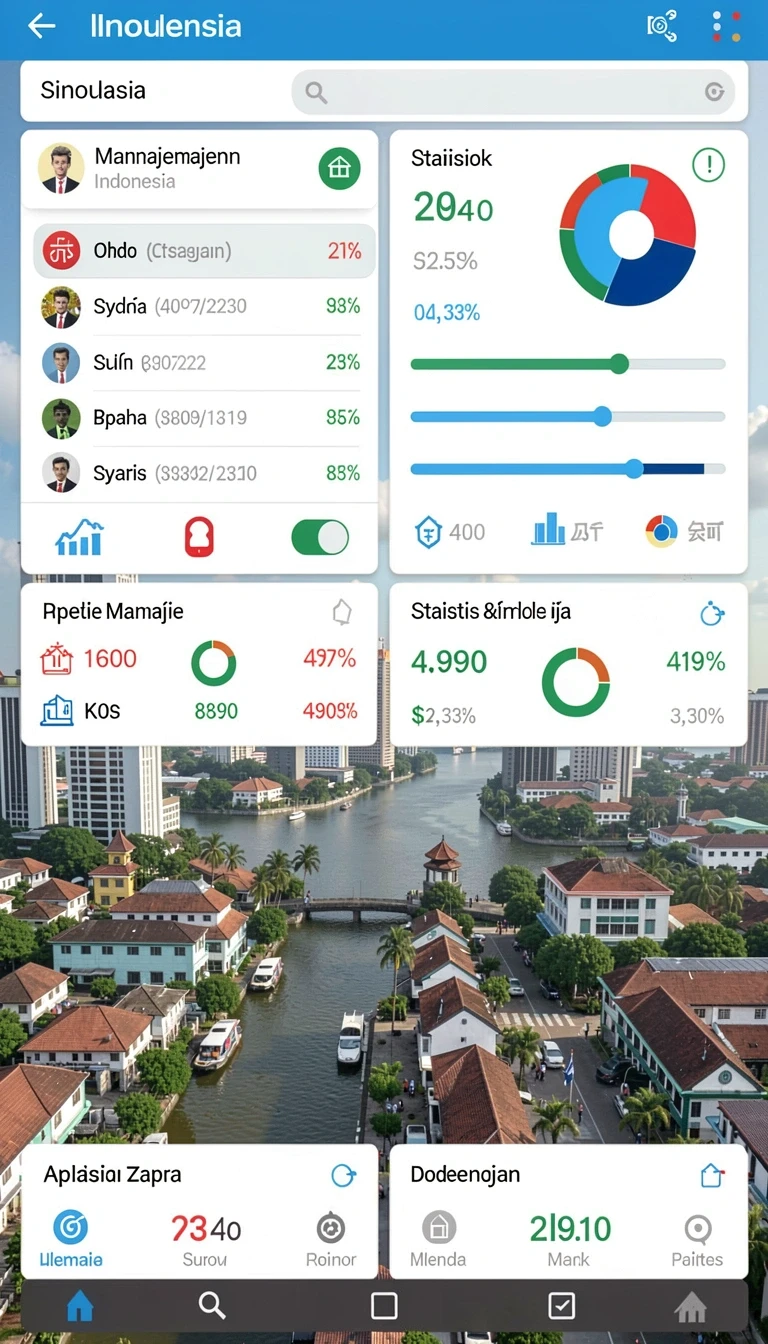Tap the alert icon on the Staiisiok card
Image resolution: width=768 pixels, height=1344 pixels.
click(708, 164)
